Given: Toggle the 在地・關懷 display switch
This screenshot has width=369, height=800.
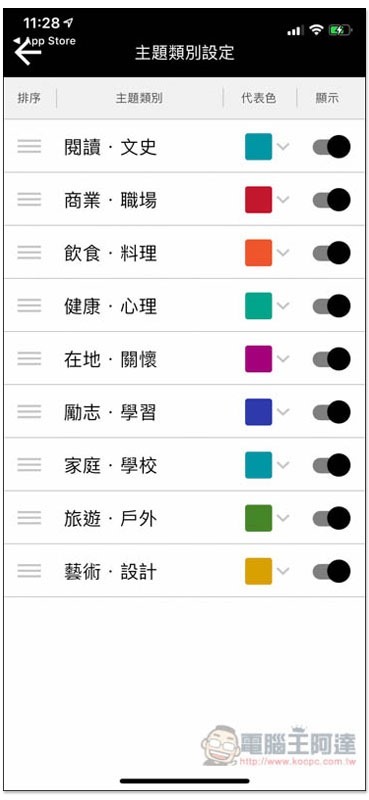Looking at the screenshot, I should [332, 359].
